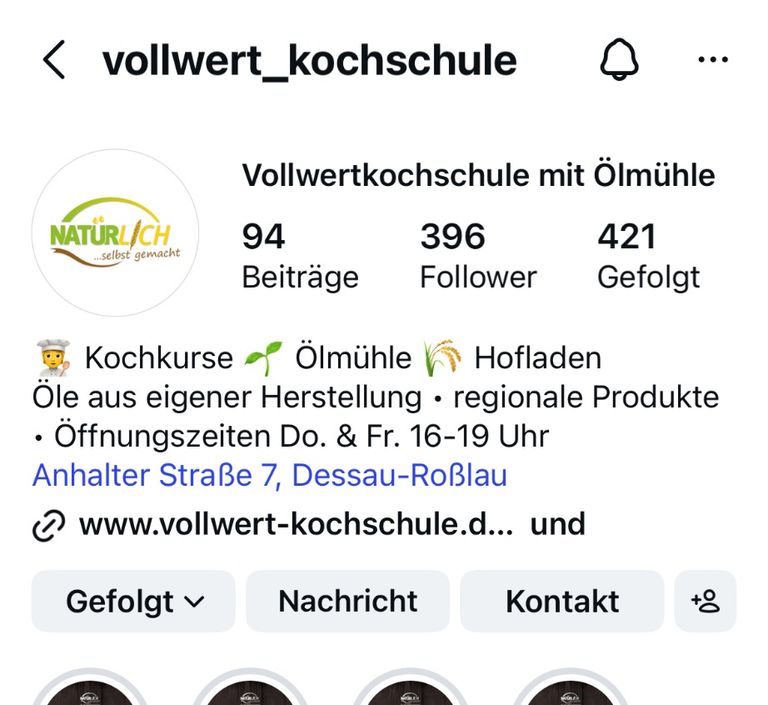Show suggested accounts via add-person icon
The height and width of the screenshot is (705, 768).
(x=705, y=601)
